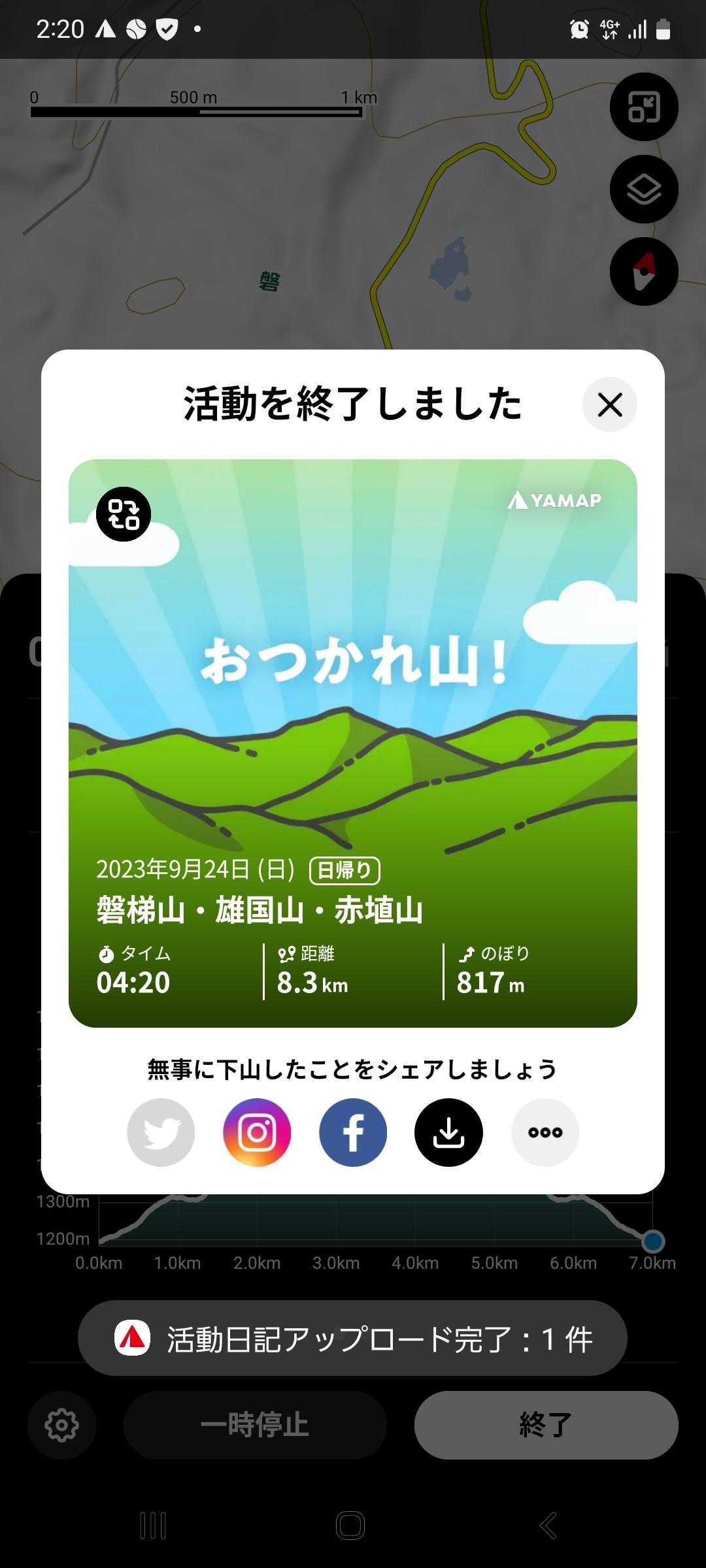Tap the 終了 finish button
Screen dimensions: 706x1568
(x=546, y=1425)
